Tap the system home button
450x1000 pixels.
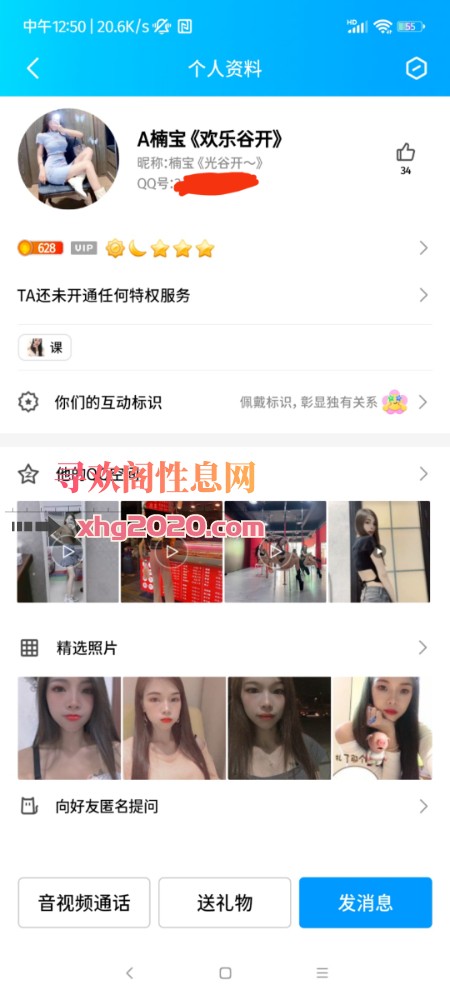point(225,973)
